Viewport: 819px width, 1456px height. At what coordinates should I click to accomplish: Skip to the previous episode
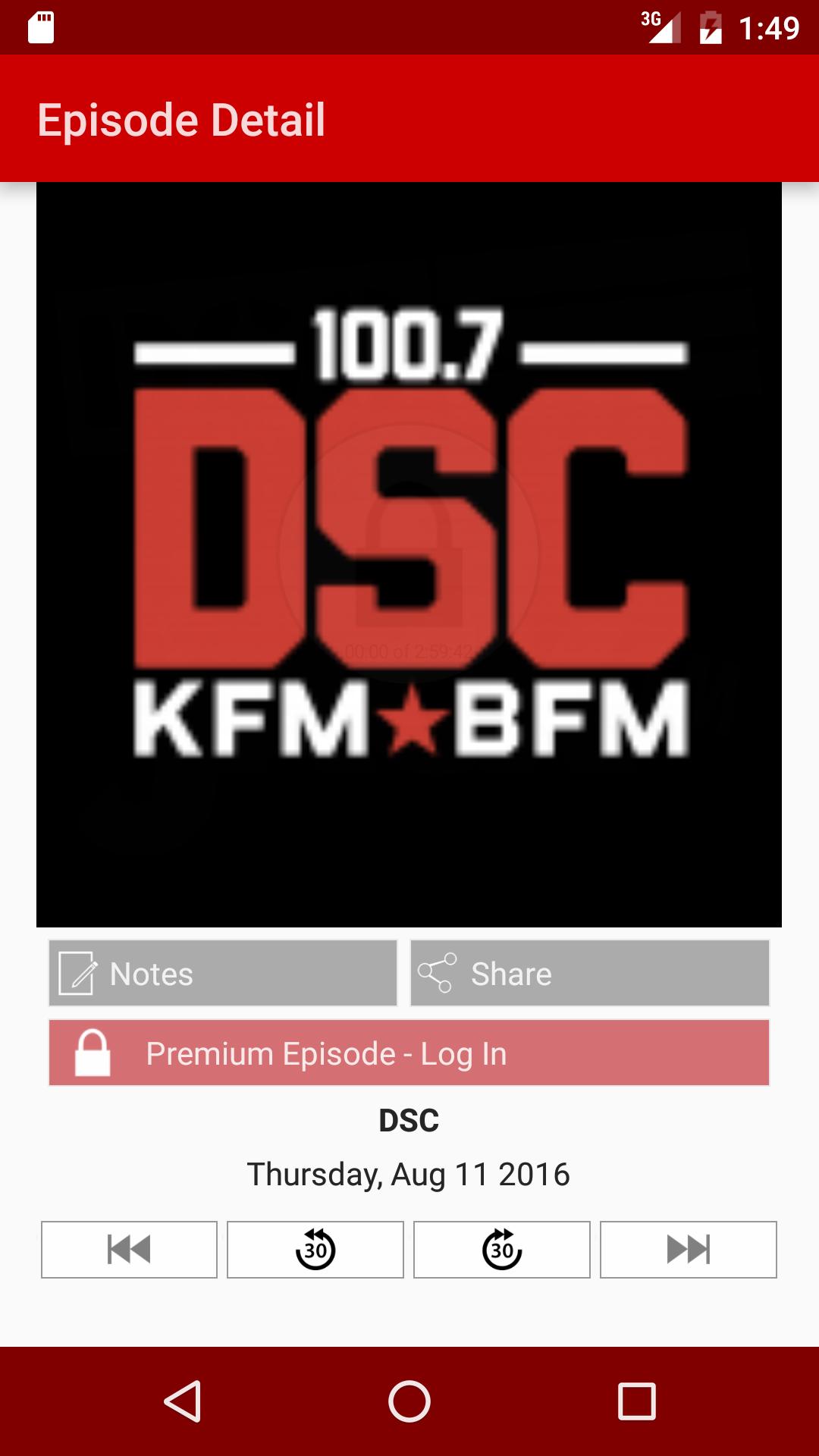click(x=129, y=1249)
